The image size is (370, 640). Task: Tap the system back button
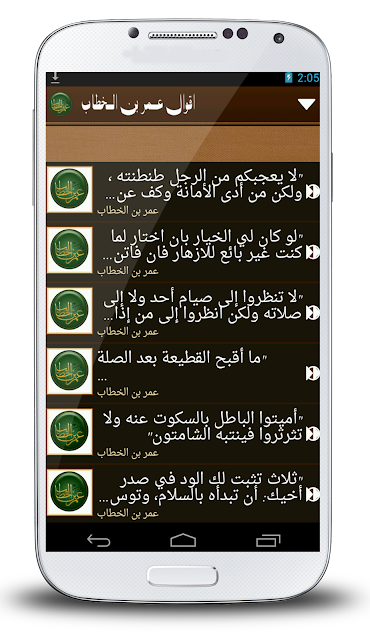coord(99,541)
